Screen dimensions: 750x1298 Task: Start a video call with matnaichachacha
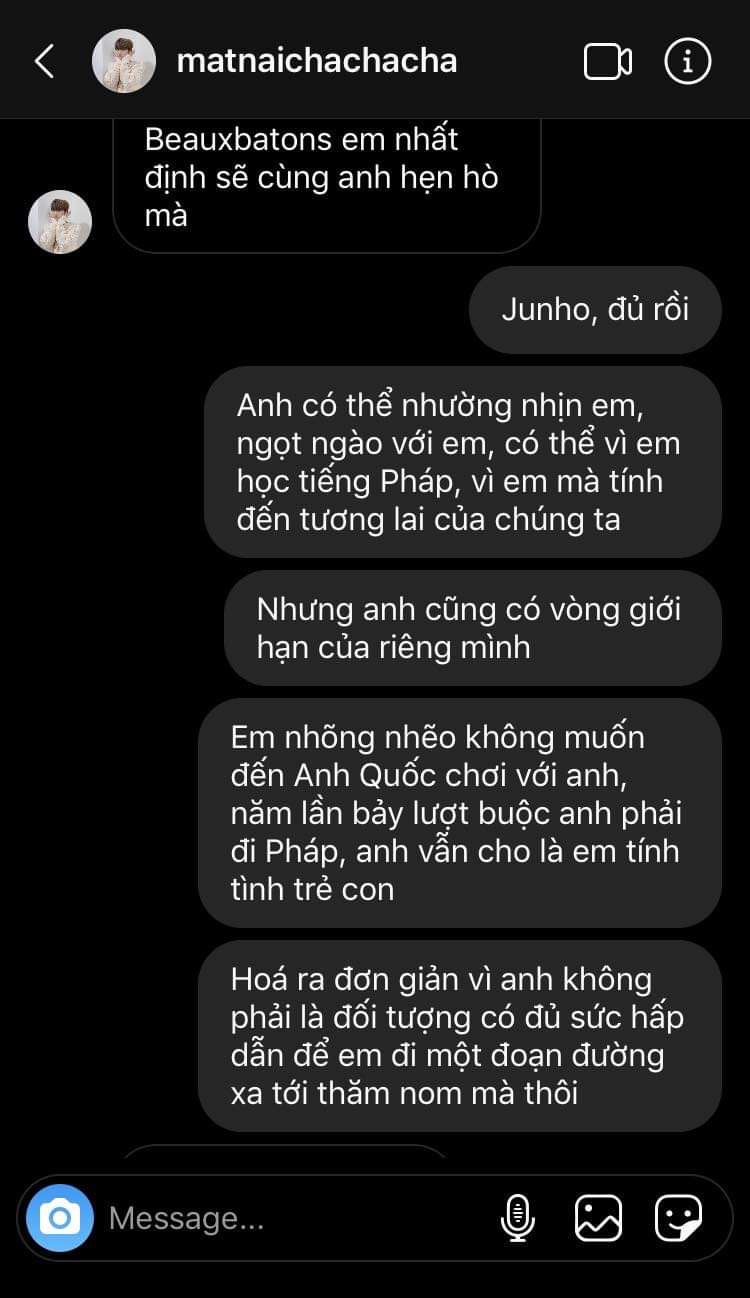[607, 62]
